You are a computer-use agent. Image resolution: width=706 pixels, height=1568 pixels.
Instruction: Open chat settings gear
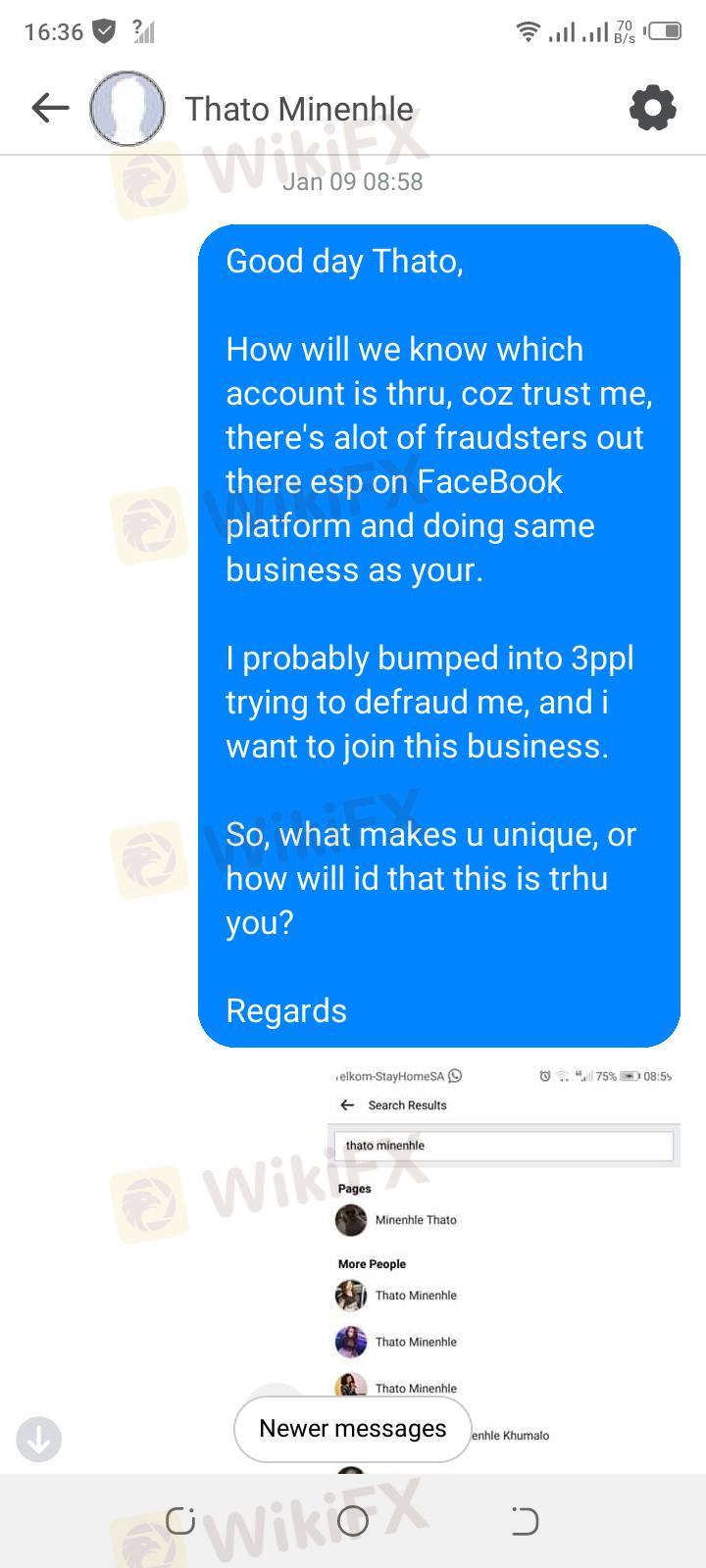(652, 108)
